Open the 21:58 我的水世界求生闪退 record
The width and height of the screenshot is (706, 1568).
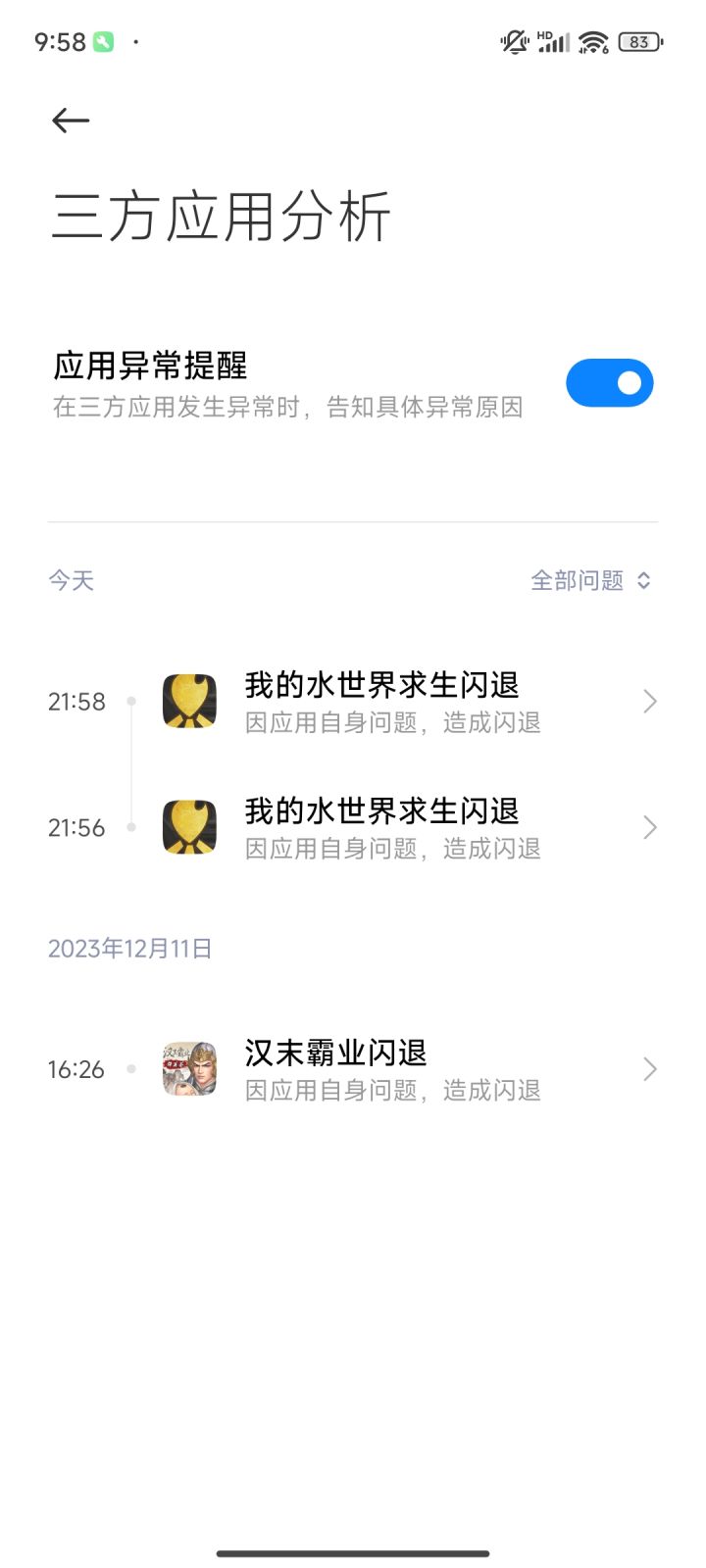(392, 702)
